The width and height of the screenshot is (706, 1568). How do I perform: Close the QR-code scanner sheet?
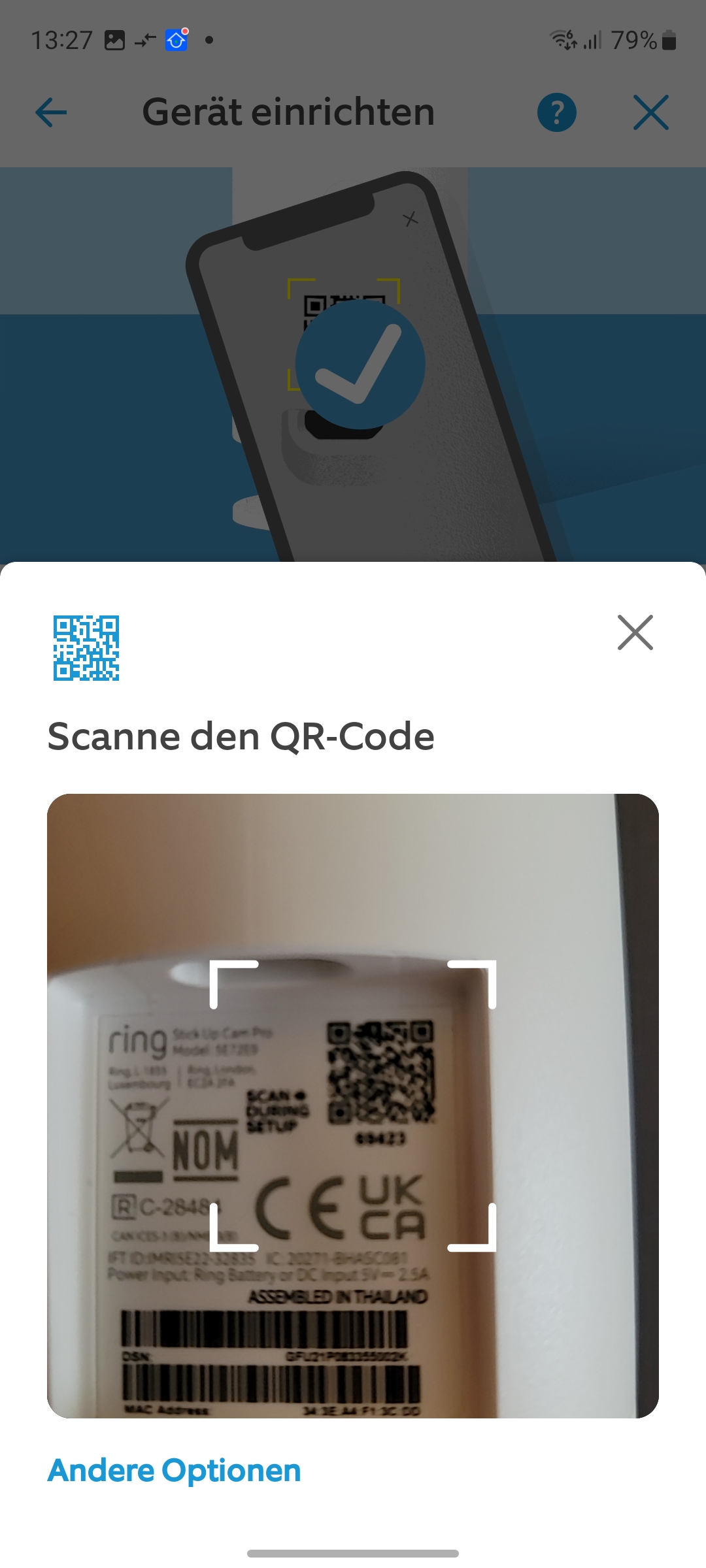click(x=635, y=632)
